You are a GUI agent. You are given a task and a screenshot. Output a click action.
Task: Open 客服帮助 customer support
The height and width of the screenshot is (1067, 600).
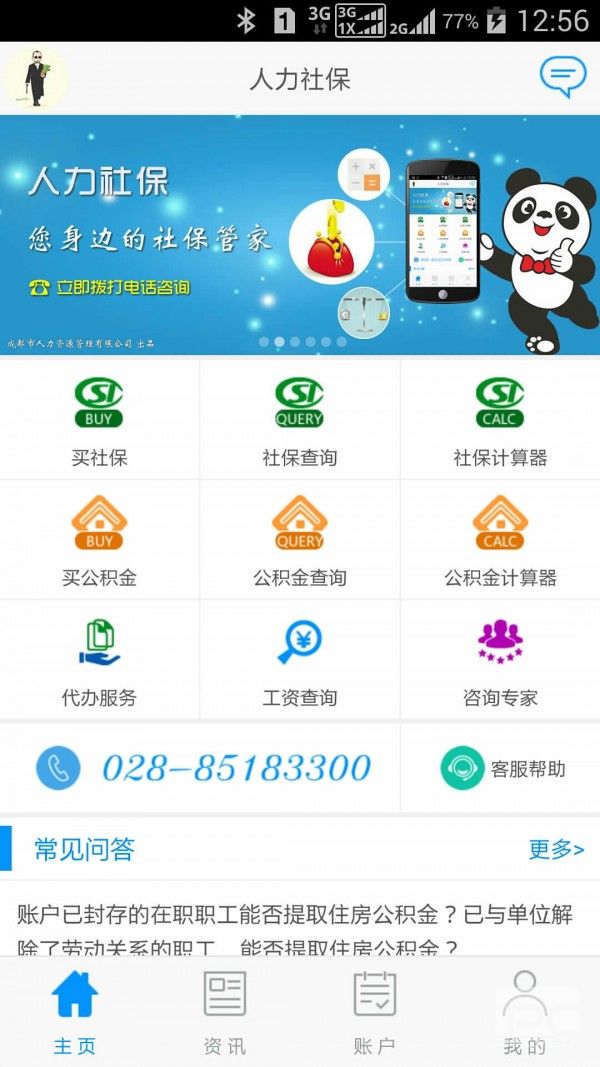click(503, 768)
